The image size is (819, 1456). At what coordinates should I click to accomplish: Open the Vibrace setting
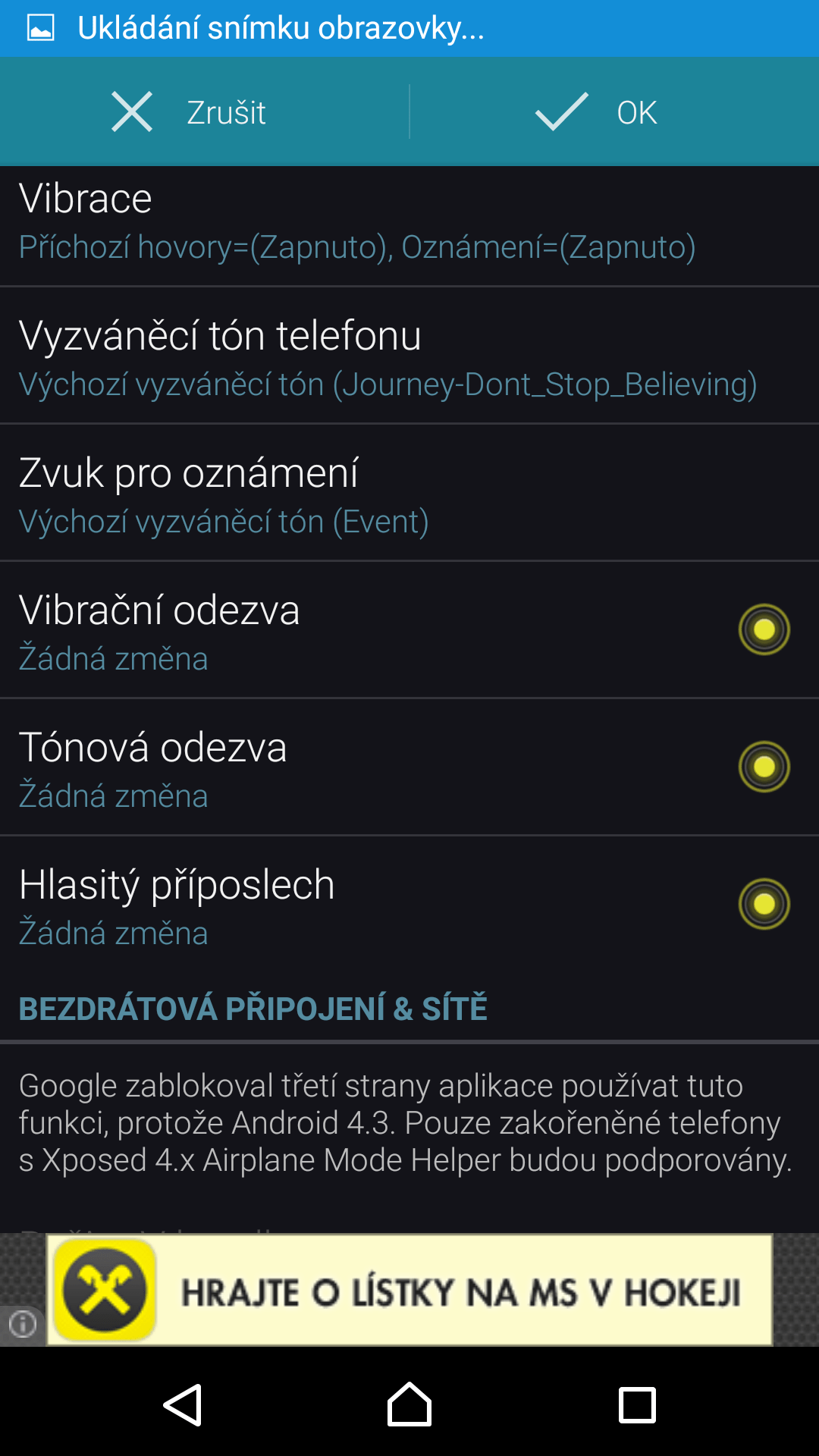(409, 225)
